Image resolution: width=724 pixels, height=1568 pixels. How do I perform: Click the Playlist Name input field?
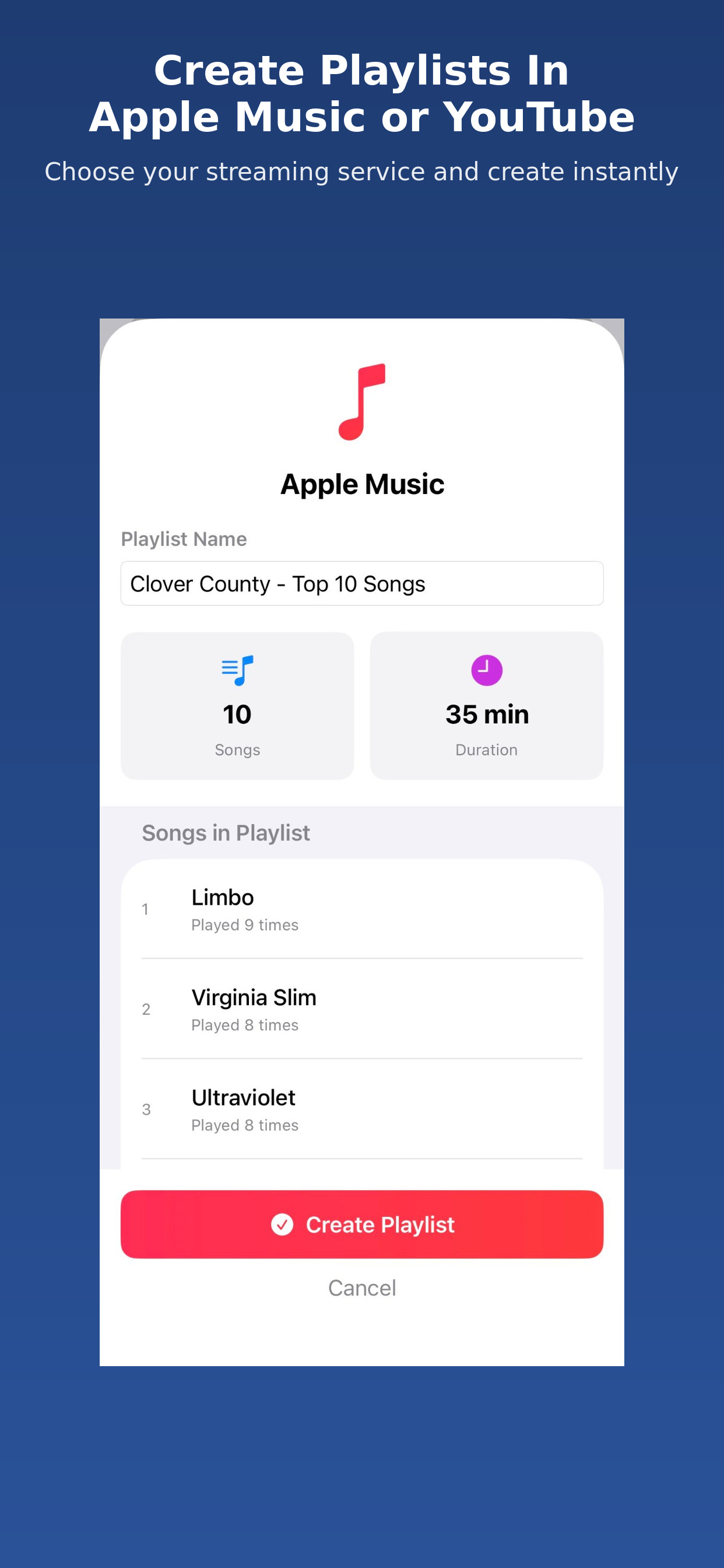tap(361, 583)
